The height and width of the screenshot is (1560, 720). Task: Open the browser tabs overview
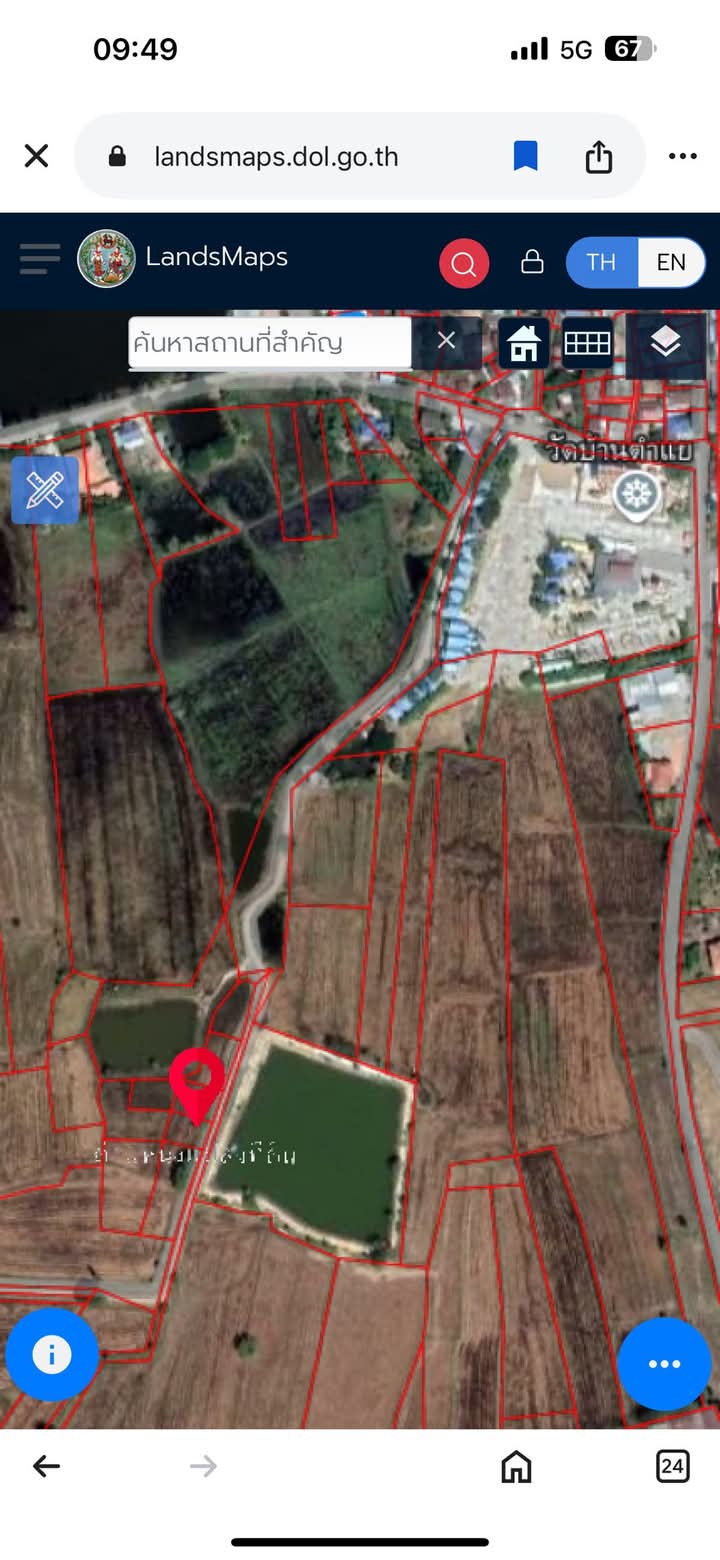(x=672, y=1466)
